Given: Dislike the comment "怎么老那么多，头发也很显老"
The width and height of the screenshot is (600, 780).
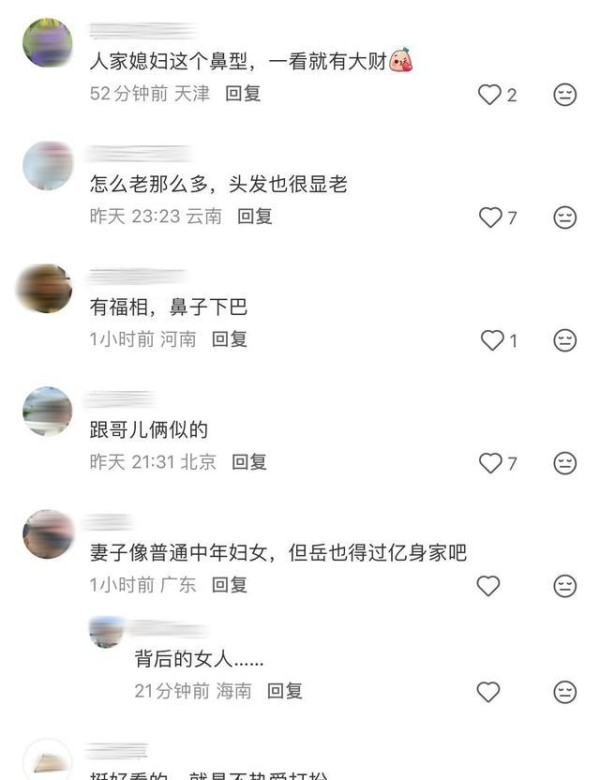Looking at the screenshot, I should tap(565, 217).
